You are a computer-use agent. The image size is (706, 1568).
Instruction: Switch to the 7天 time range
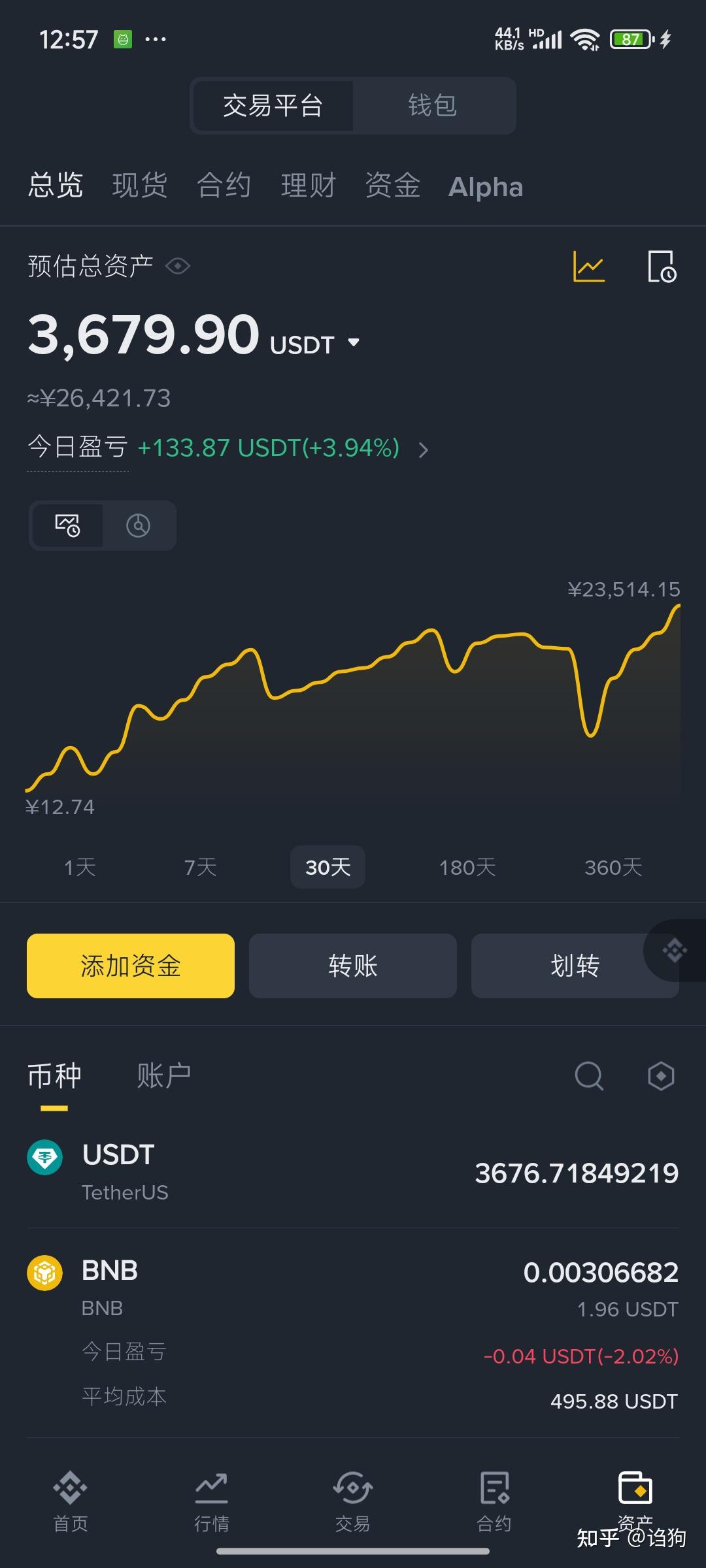pyautogui.click(x=199, y=867)
